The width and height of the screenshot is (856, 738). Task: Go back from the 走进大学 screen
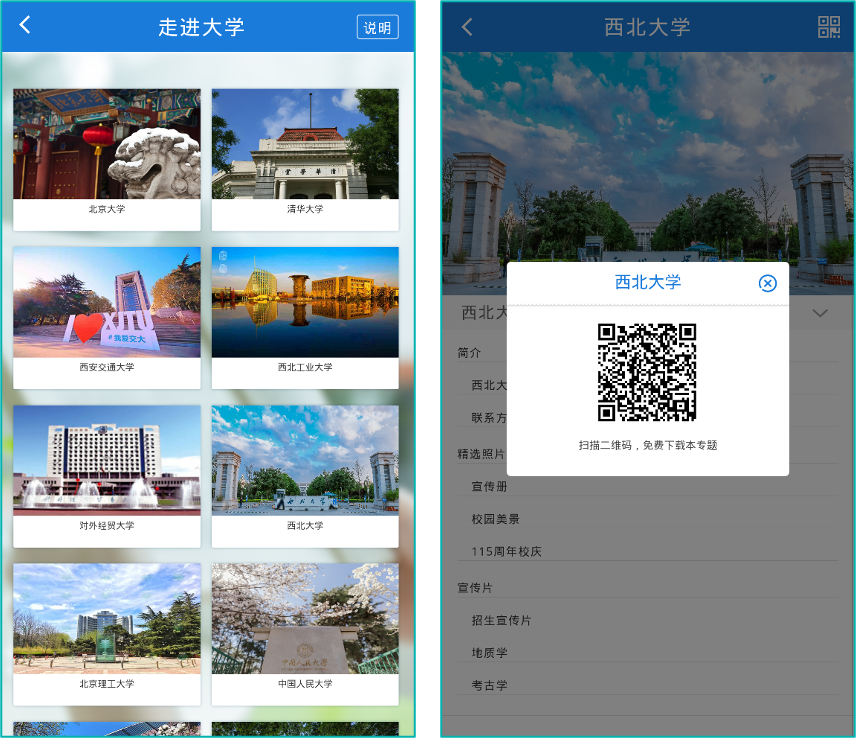coord(25,26)
